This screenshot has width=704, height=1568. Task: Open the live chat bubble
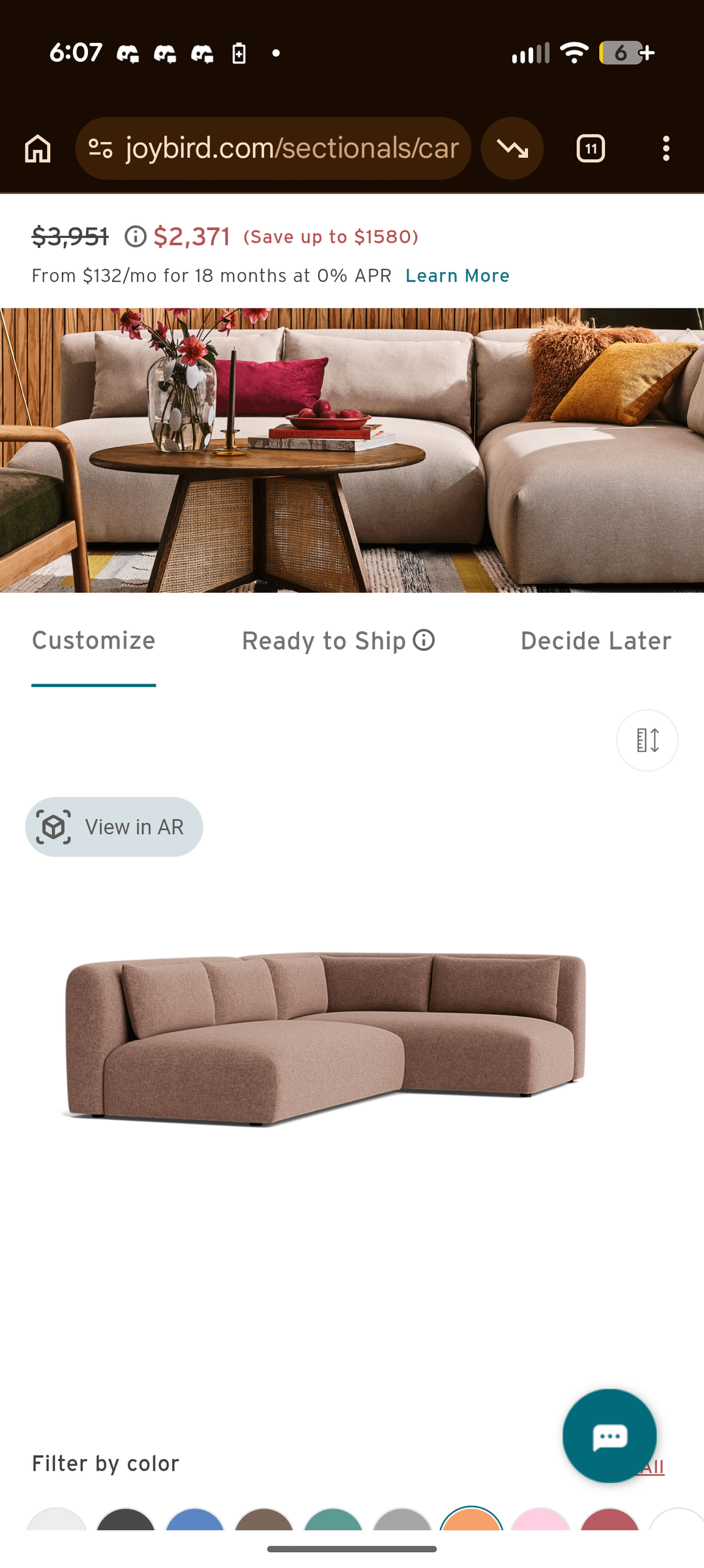609,1436
